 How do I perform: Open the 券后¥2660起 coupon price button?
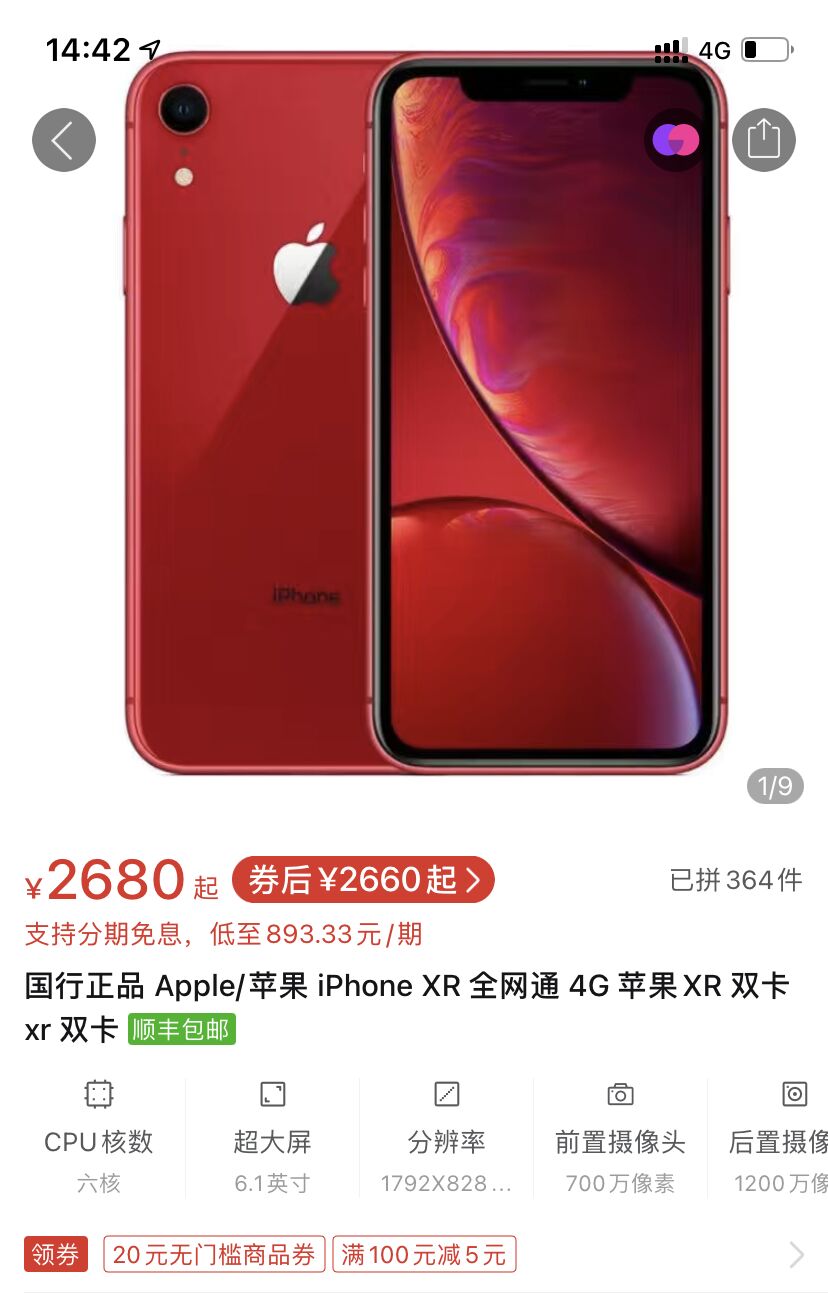click(x=362, y=881)
